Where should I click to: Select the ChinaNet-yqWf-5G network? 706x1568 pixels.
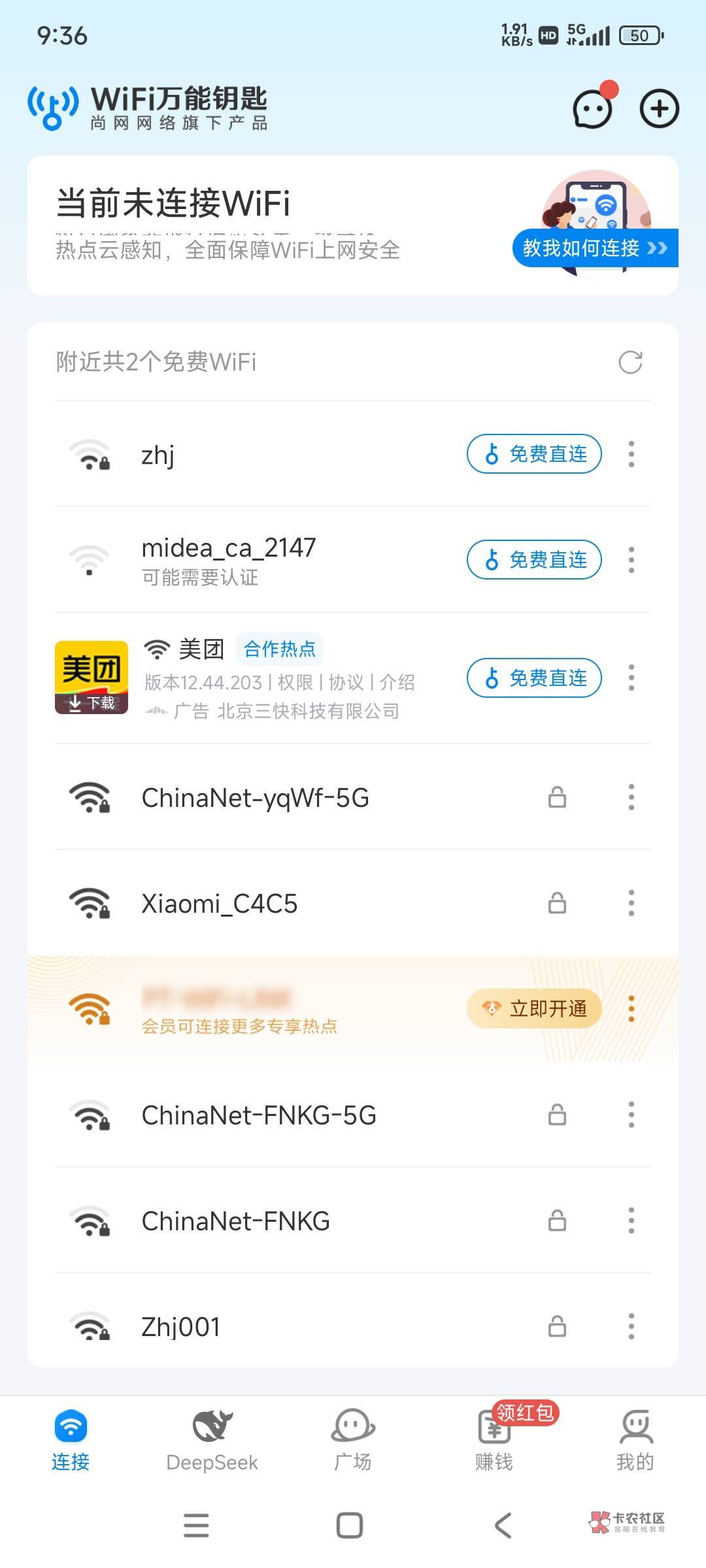pos(256,798)
